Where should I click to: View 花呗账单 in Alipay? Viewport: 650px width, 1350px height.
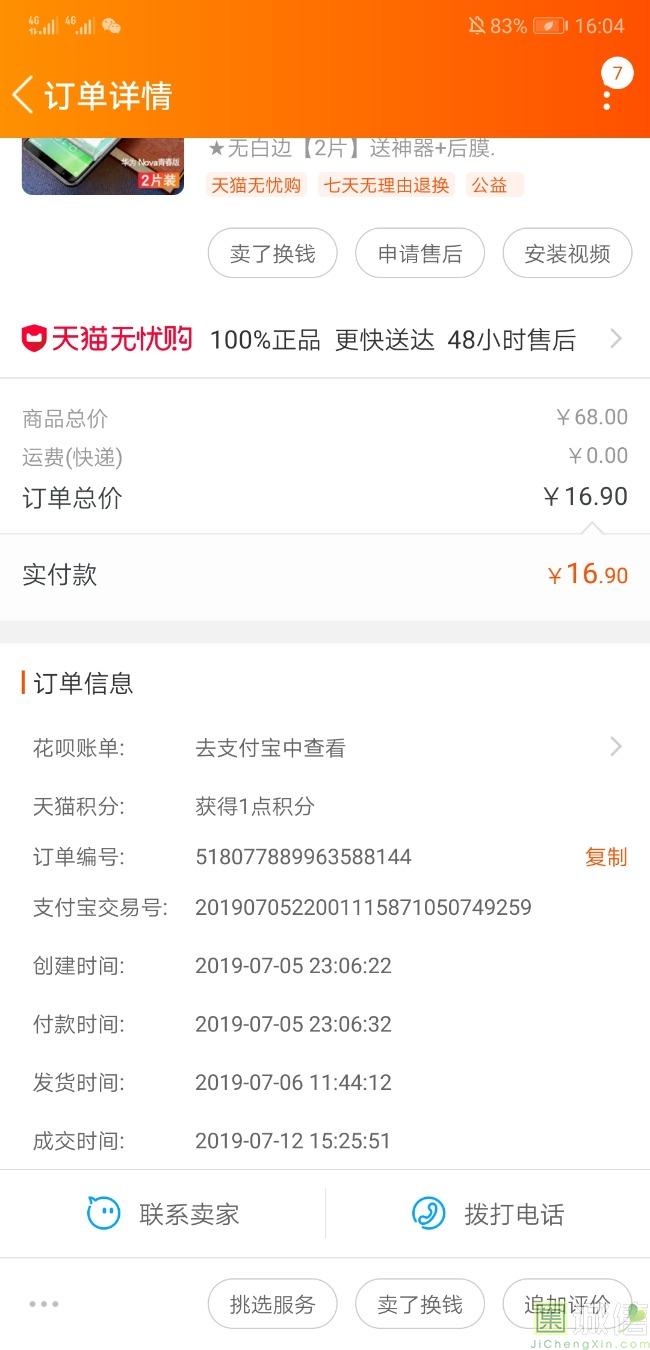pos(408,747)
